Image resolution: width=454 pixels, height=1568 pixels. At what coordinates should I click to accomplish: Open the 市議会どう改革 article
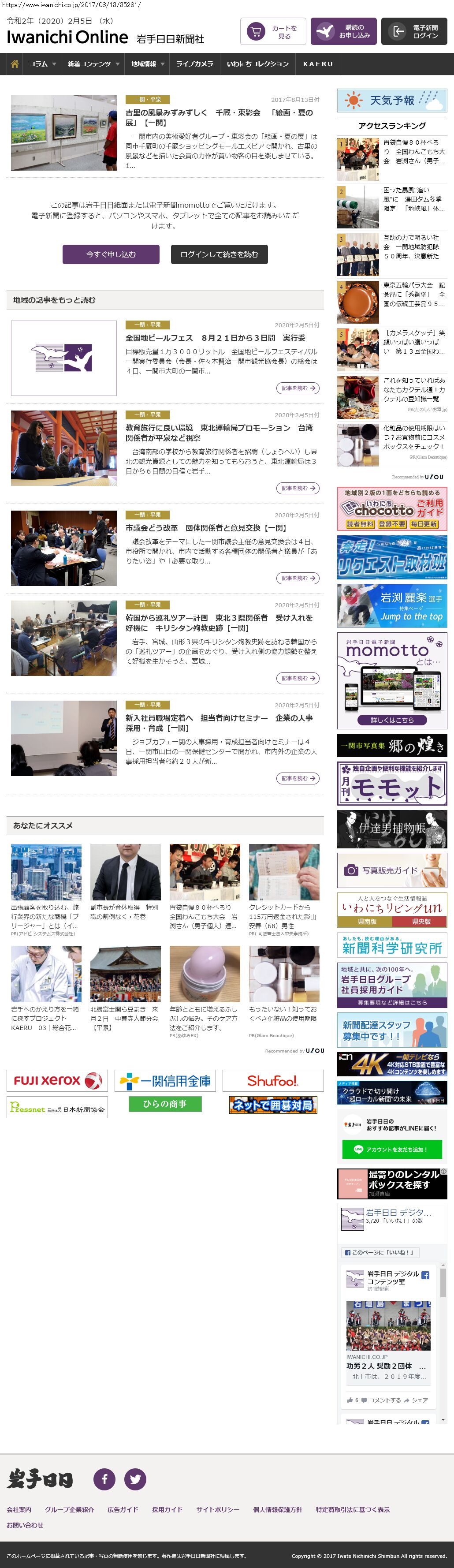click(205, 528)
